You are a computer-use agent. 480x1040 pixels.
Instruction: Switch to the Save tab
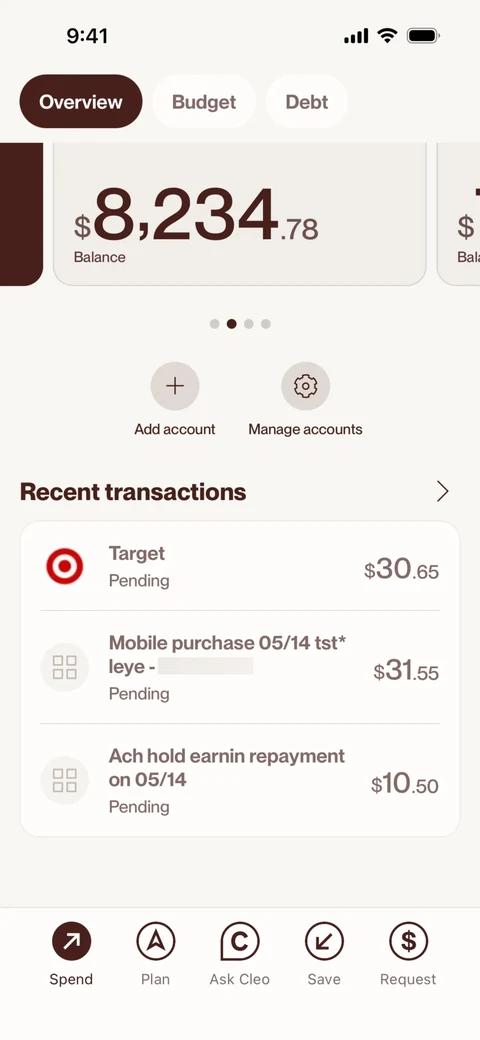[324, 953]
